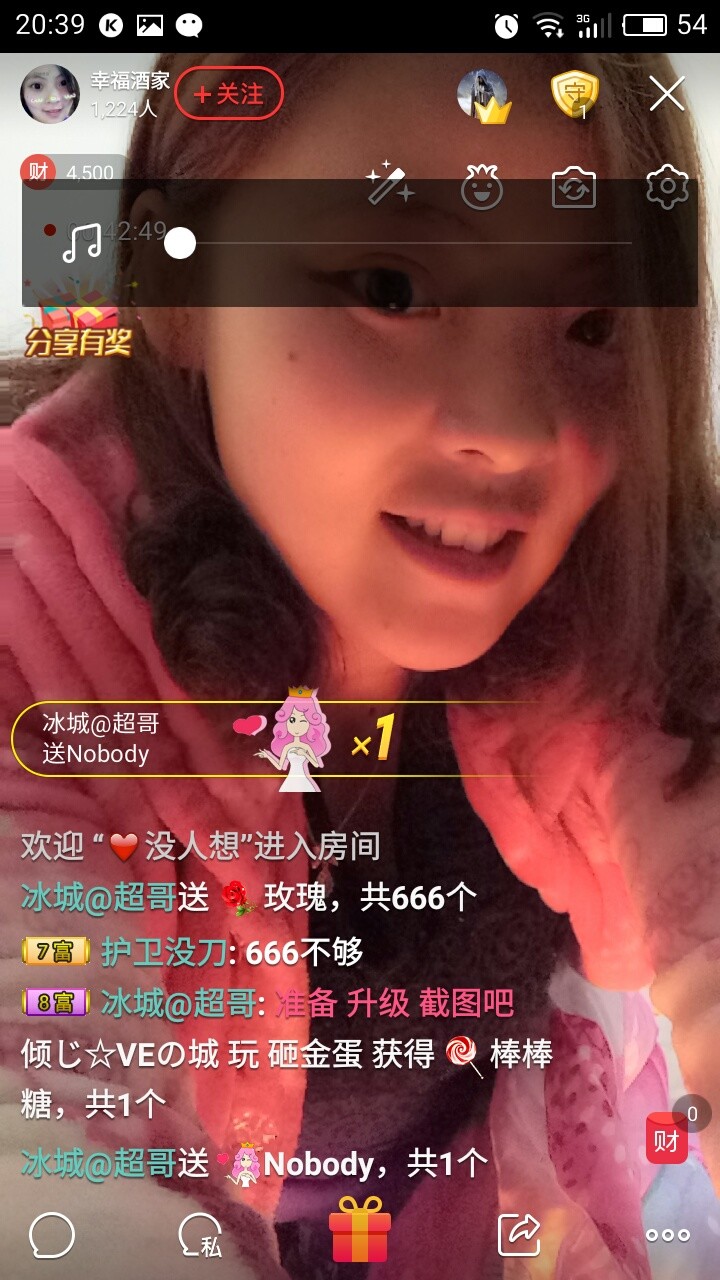Image resolution: width=720 pixels, height=1280 pixels.
Task: Open the stream settings gear
Action: coord(667,187)
